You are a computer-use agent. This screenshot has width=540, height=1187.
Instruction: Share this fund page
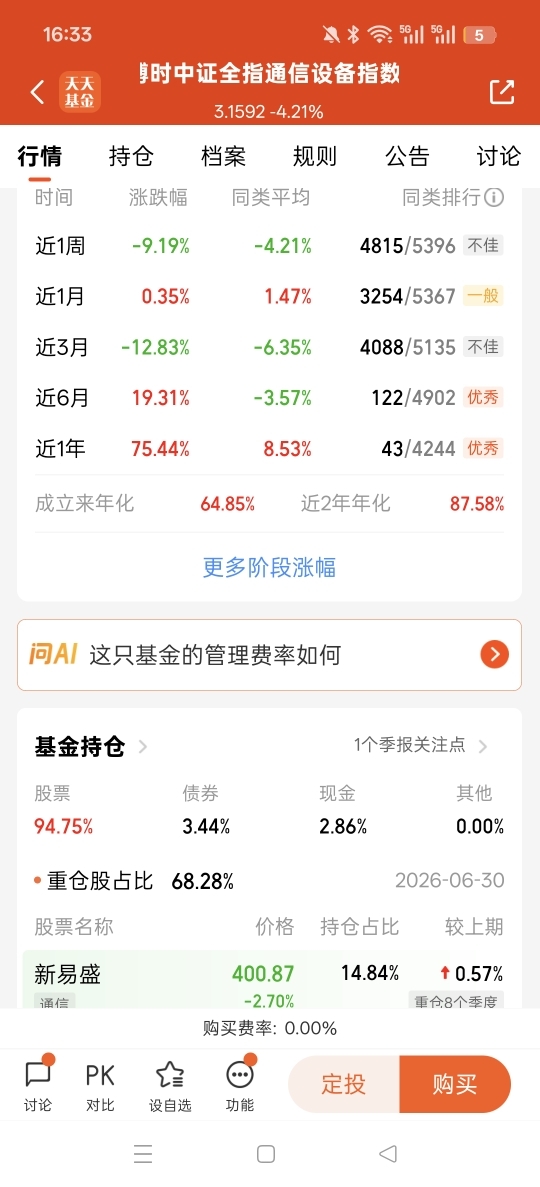(501, 92)
